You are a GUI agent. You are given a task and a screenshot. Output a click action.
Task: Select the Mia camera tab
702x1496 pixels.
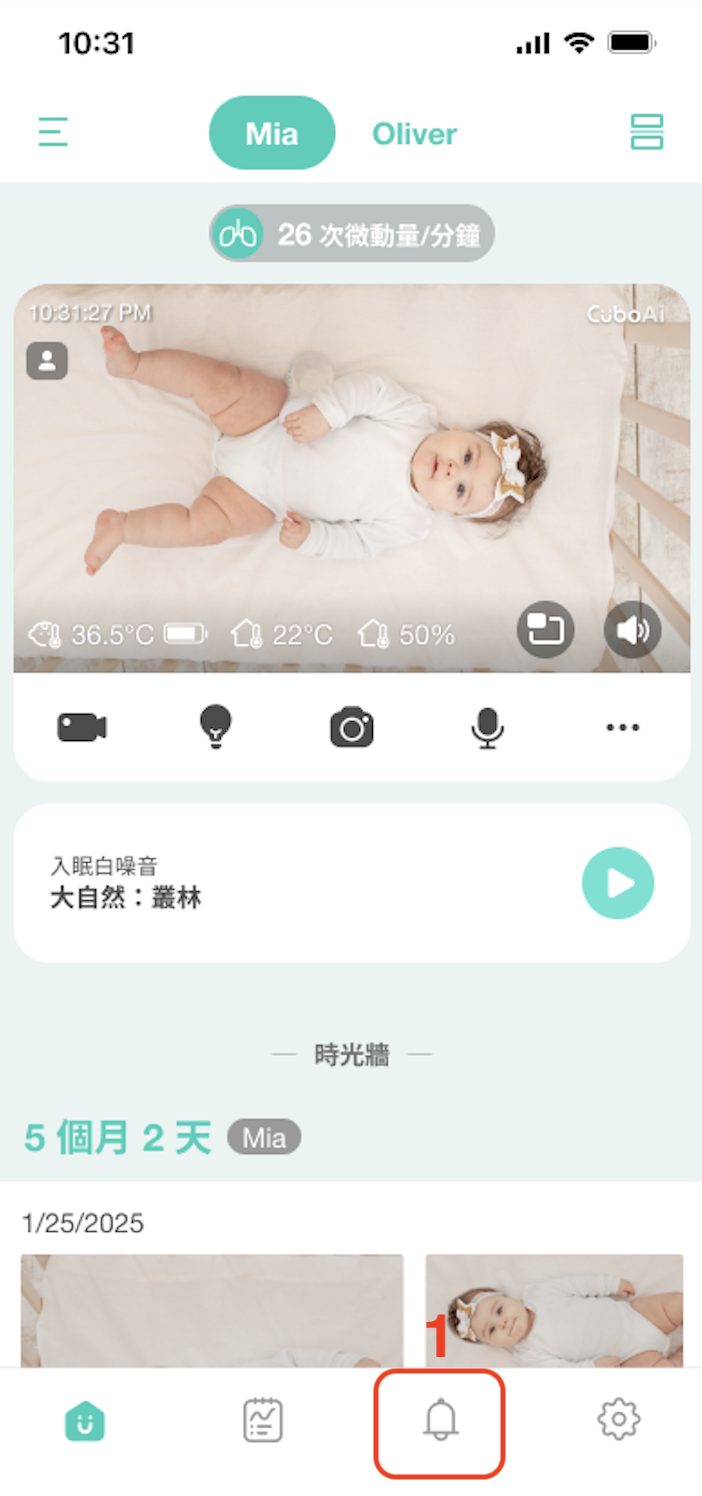click(271, 133)
